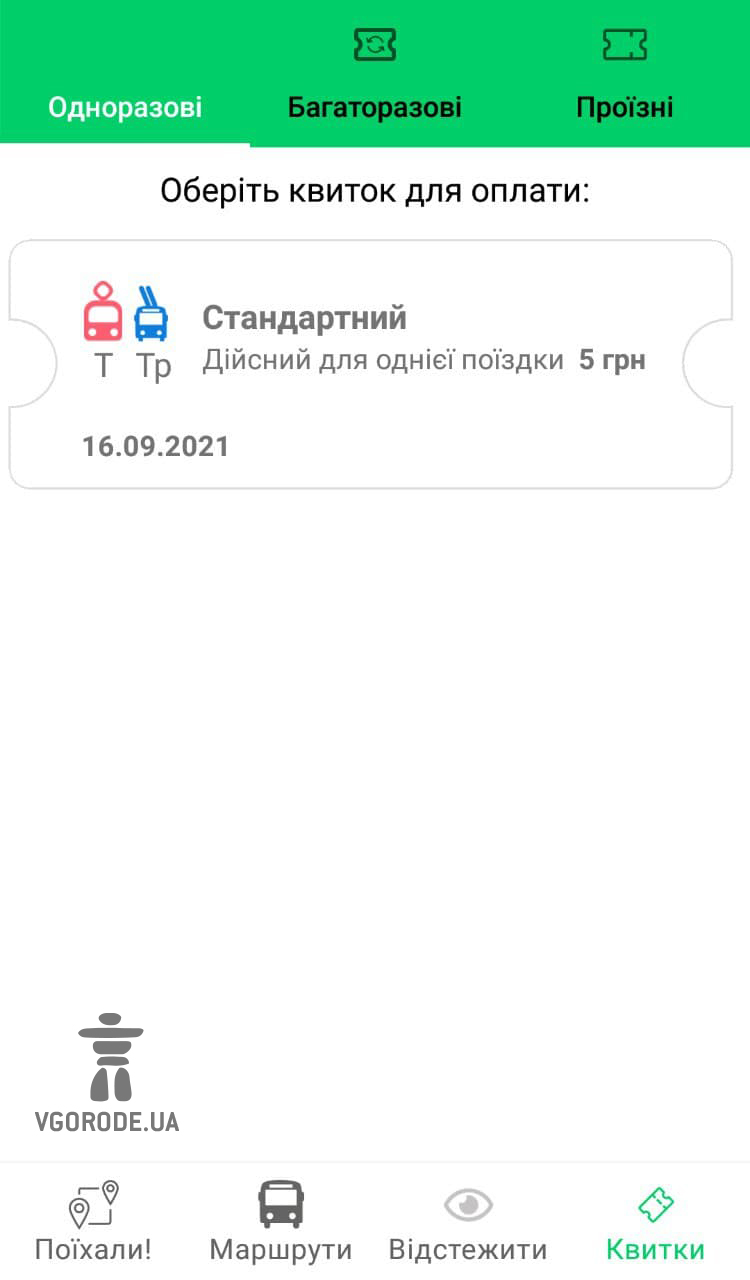Open the date selector showing 16.09.2021
The image size is (750, 1280).
(x=155, y=446)
